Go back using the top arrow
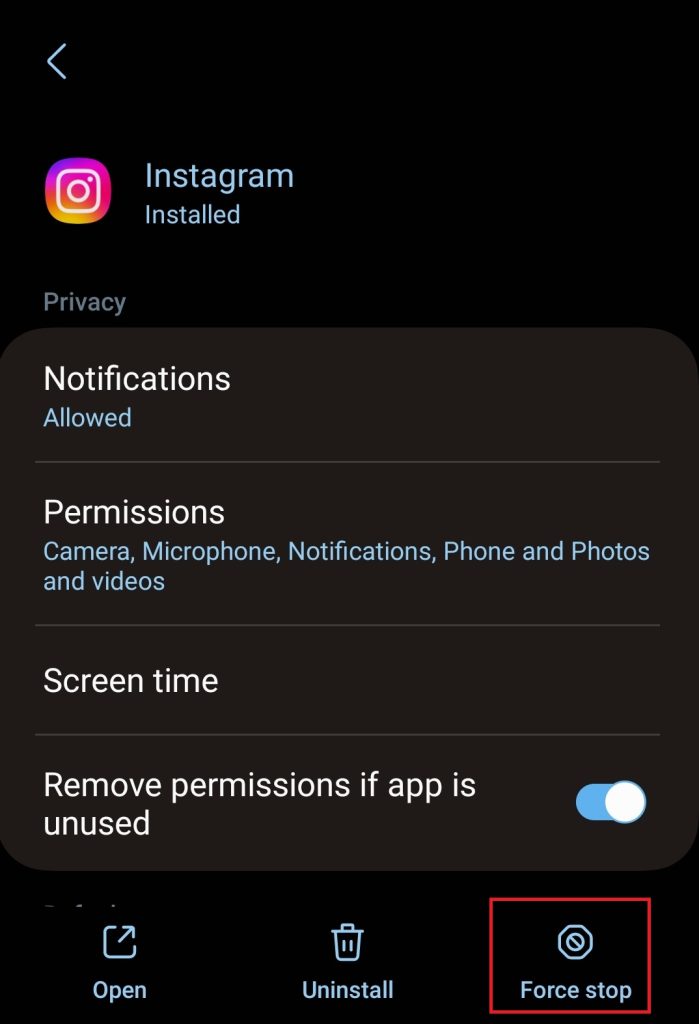The image size is (699, 1024). (57, 62)
